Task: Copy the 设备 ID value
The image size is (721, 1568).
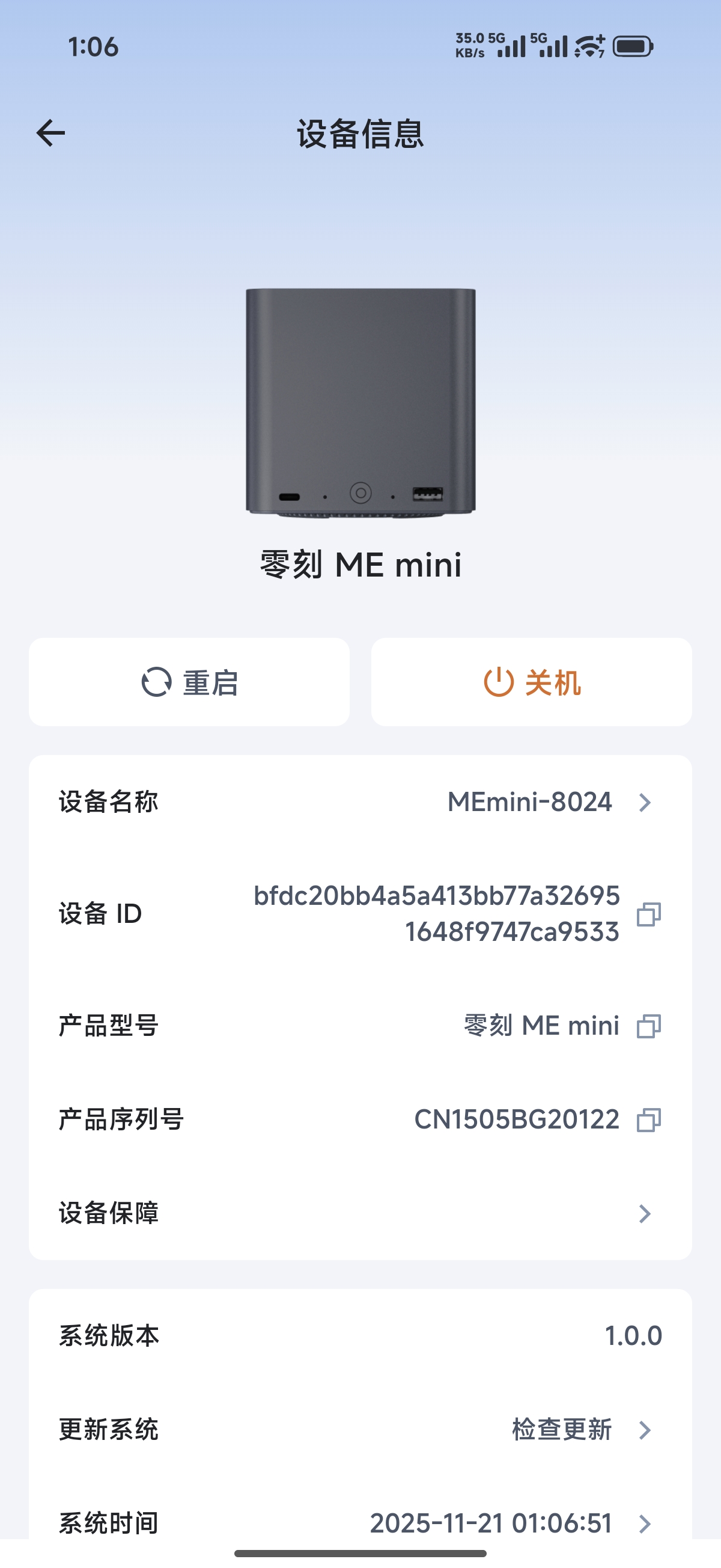Action: pyautogui.click(x=648, y=914)
